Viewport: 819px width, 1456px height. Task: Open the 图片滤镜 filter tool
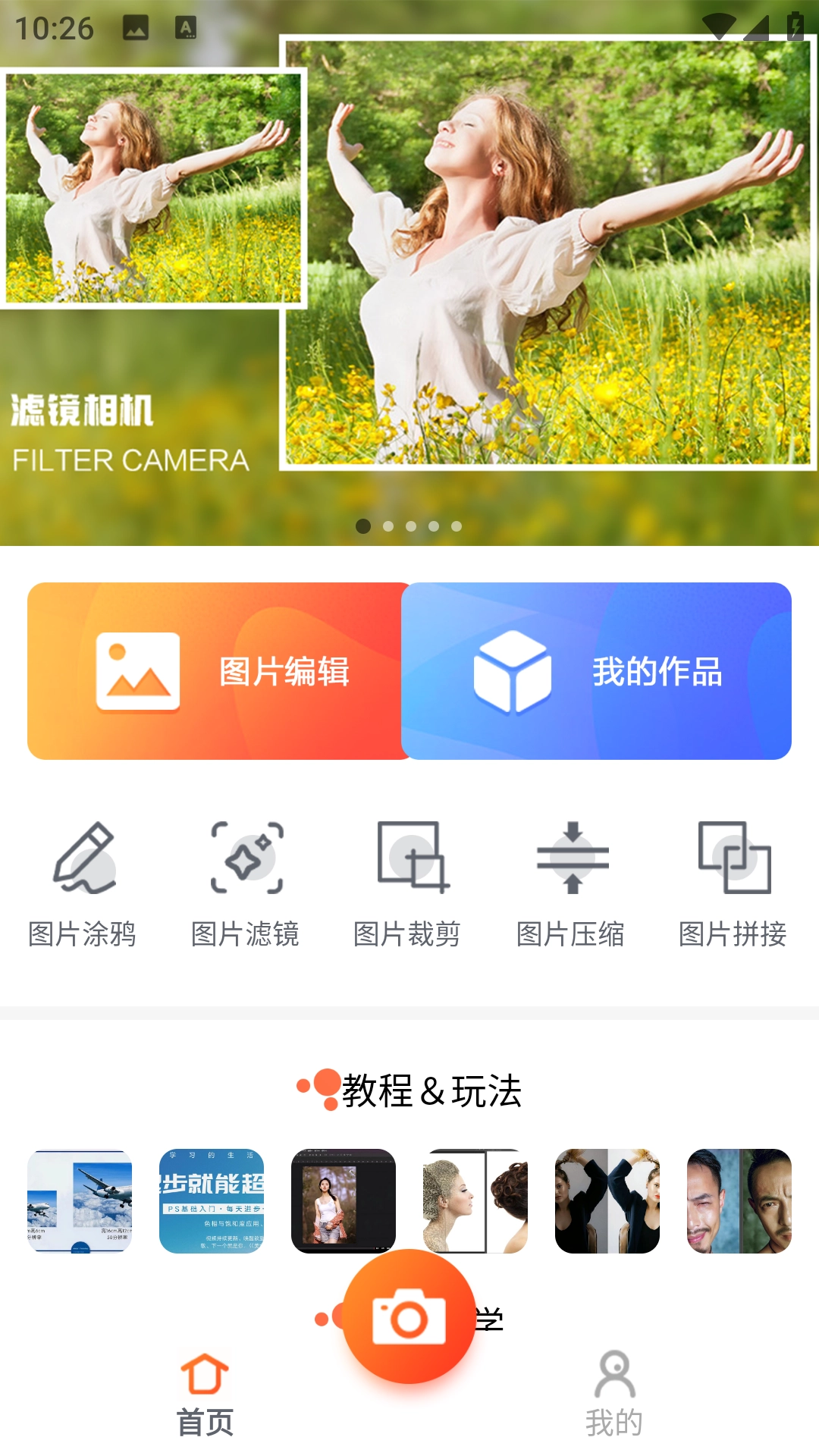click(x=246, y=884)
